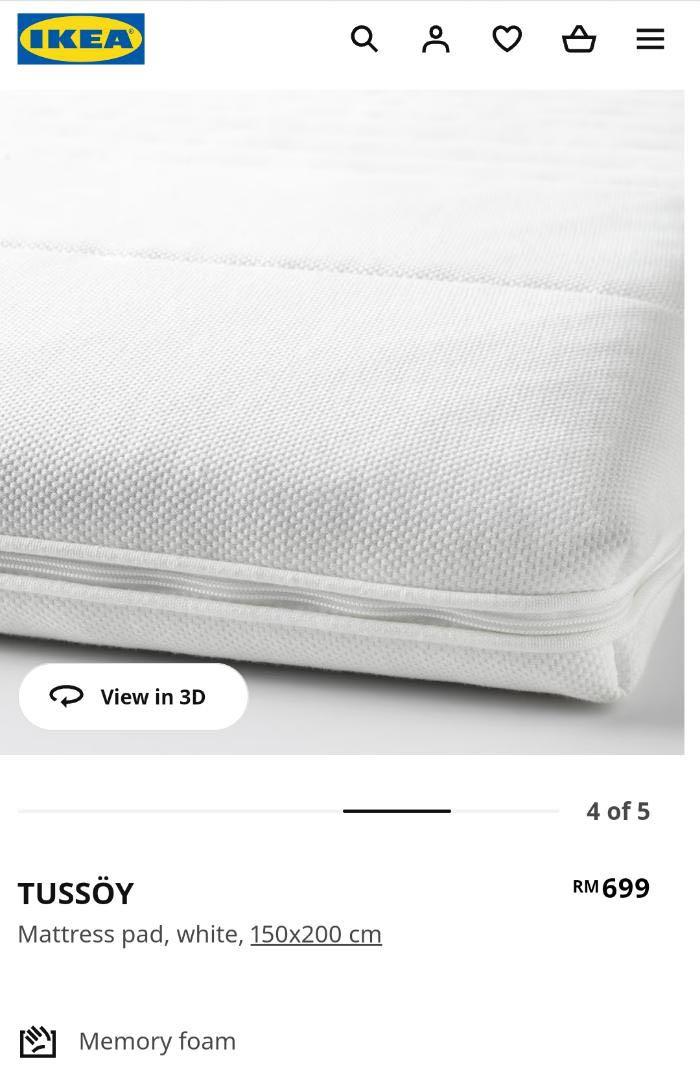Open the search icon

click(364, 39)
